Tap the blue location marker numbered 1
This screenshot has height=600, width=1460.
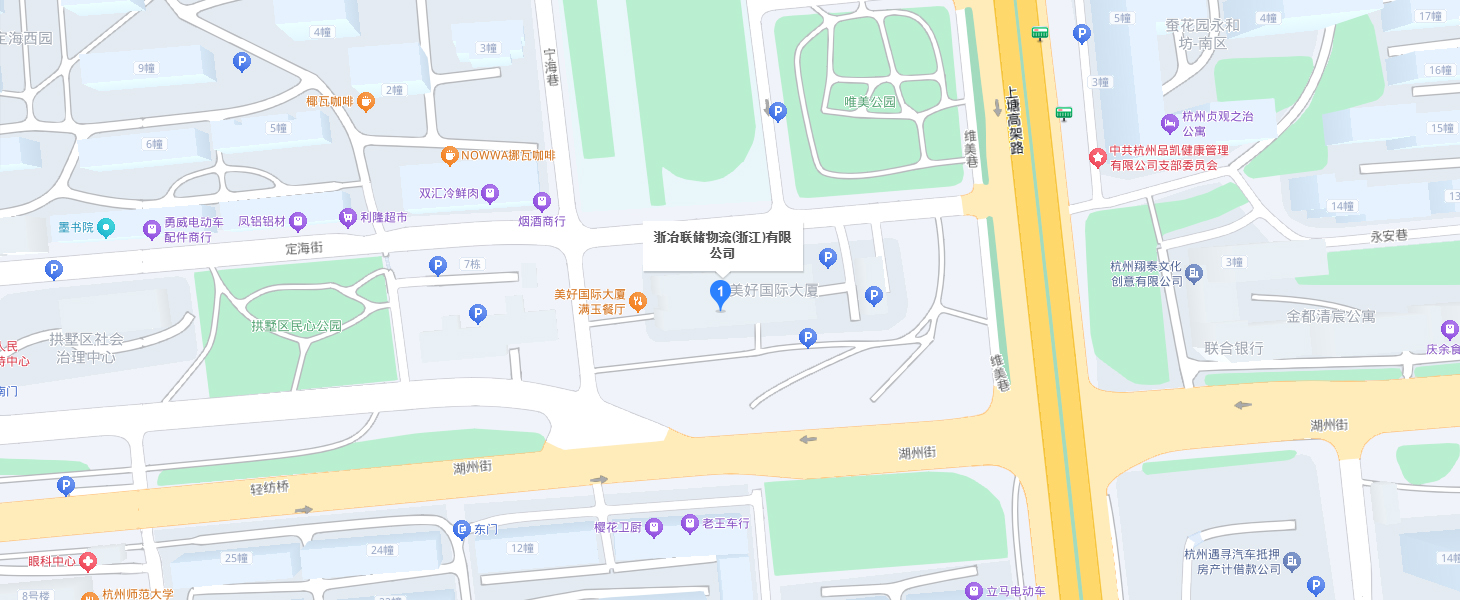(718, 292)
